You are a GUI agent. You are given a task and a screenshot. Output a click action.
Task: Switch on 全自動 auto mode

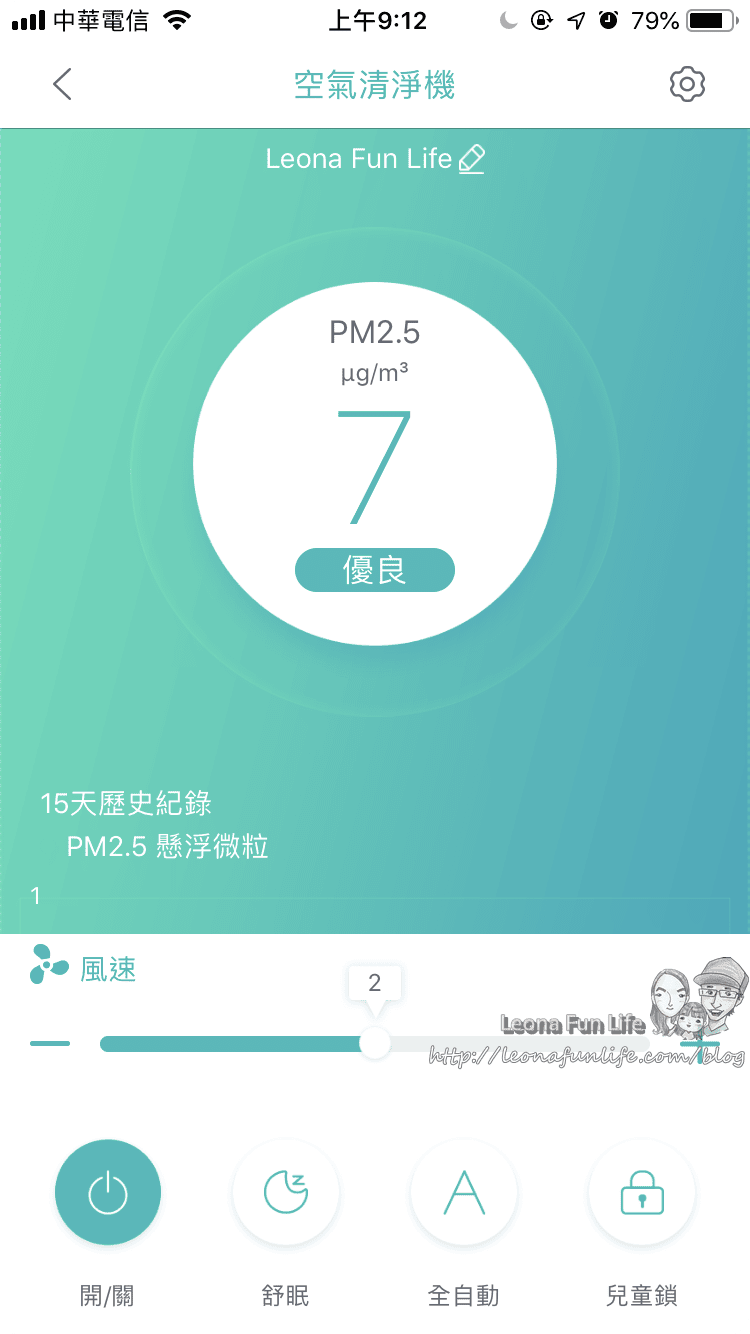pos(464,1192)
